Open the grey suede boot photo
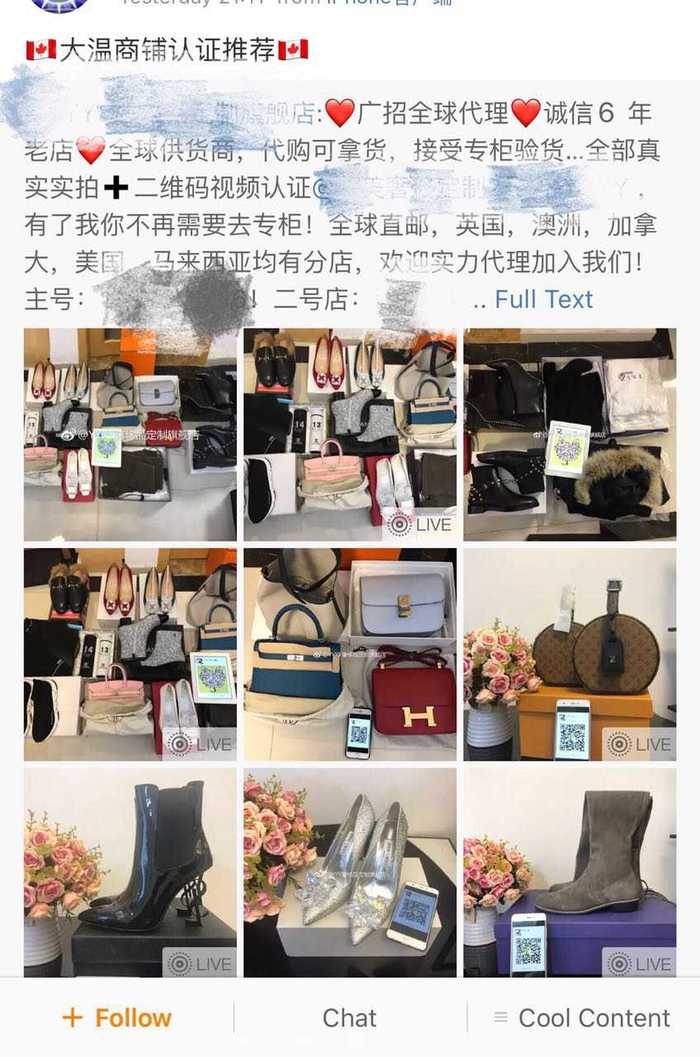 pos(569,872)
